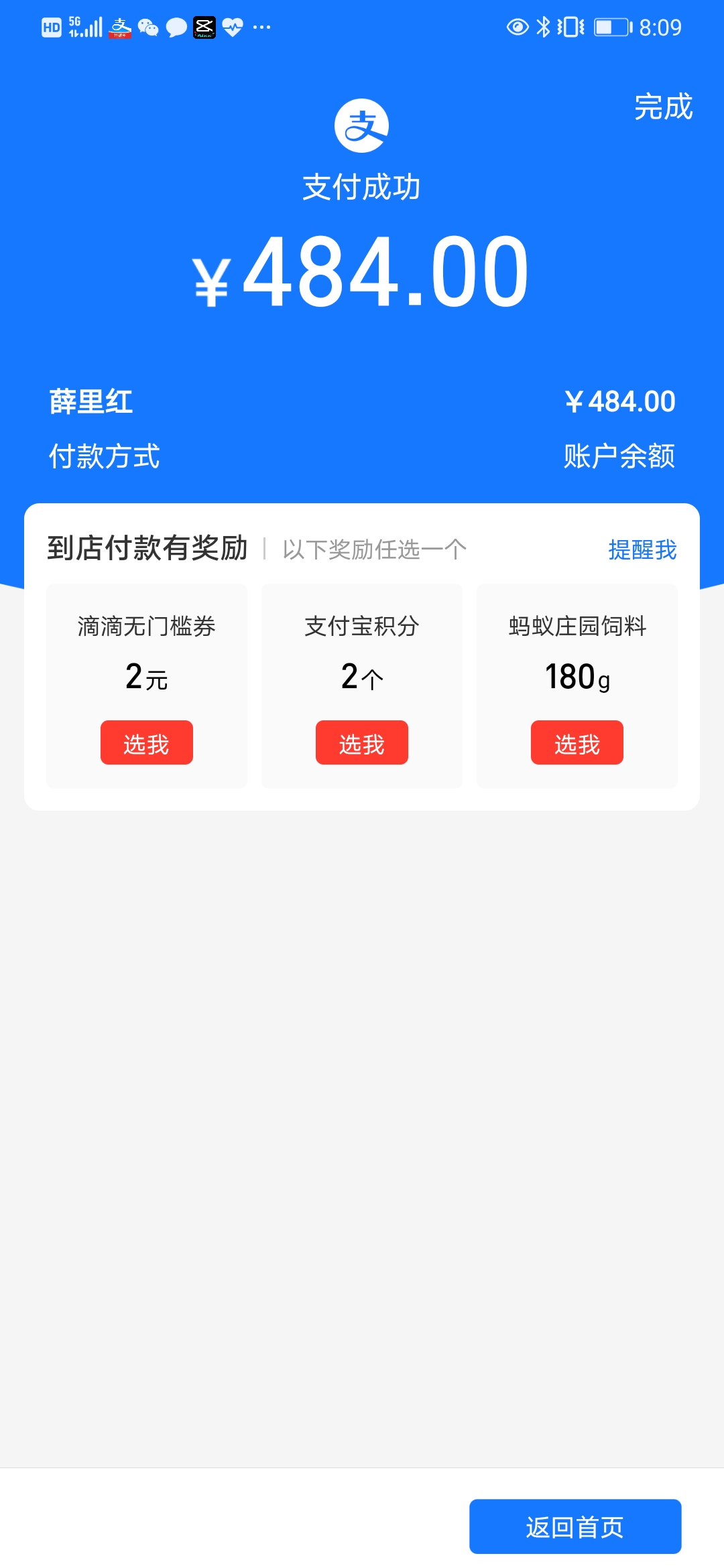Select the 滴滴无门槛券 2元 reward

[147, 742]
